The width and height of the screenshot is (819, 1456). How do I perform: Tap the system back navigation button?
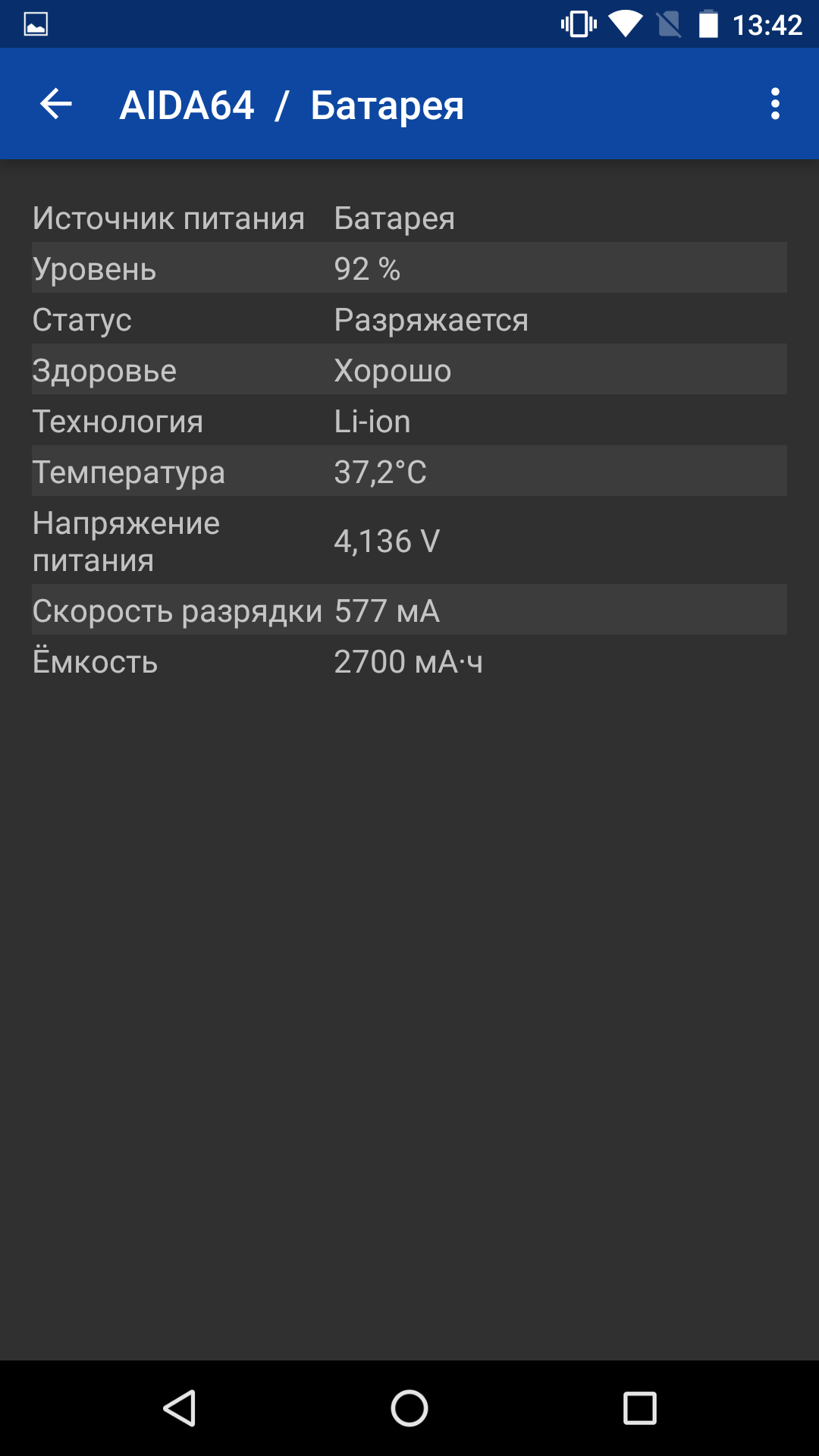pyautogui.click(x=180, y=1408)
